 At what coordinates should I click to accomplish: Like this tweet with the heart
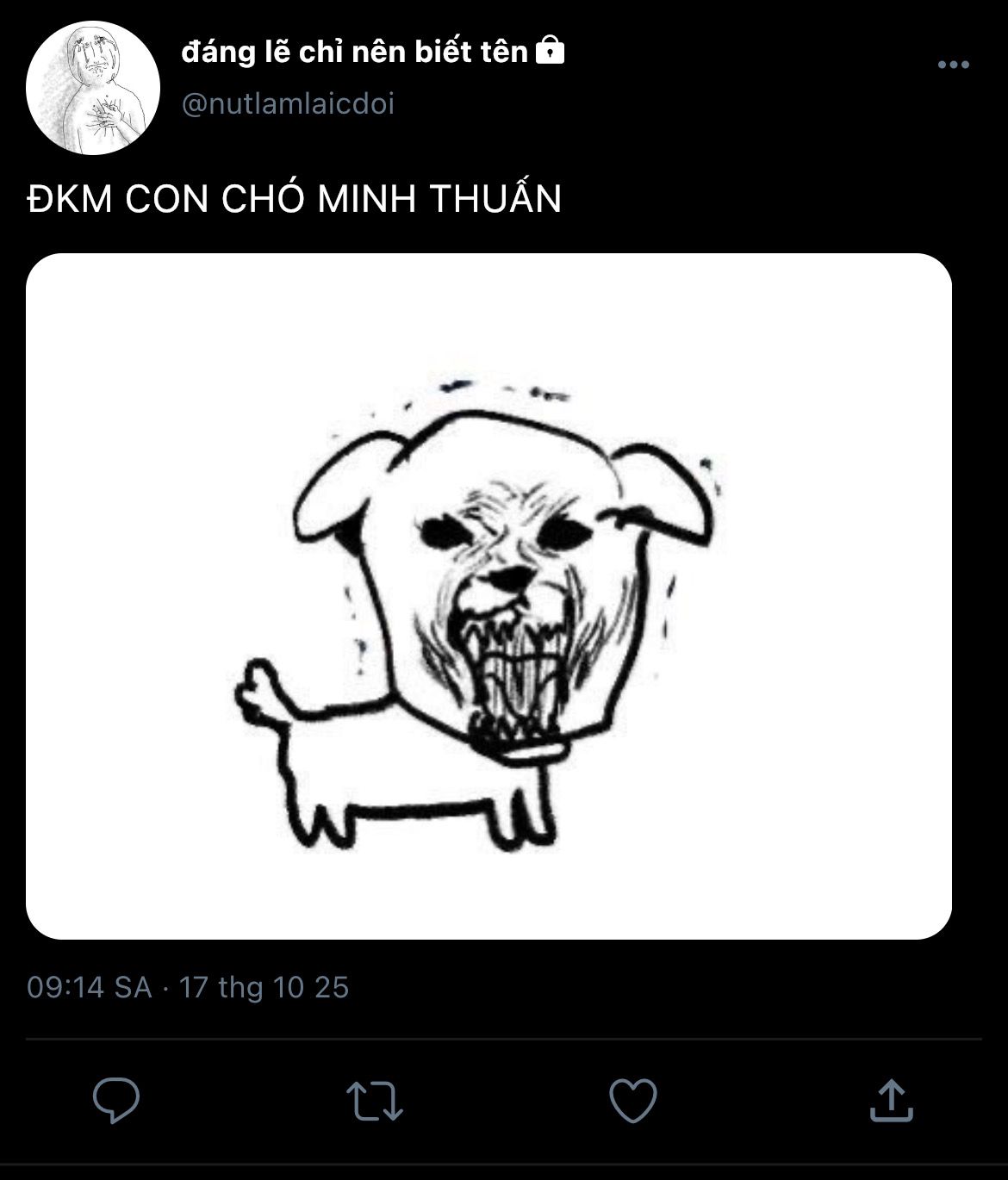point(633,1101)
